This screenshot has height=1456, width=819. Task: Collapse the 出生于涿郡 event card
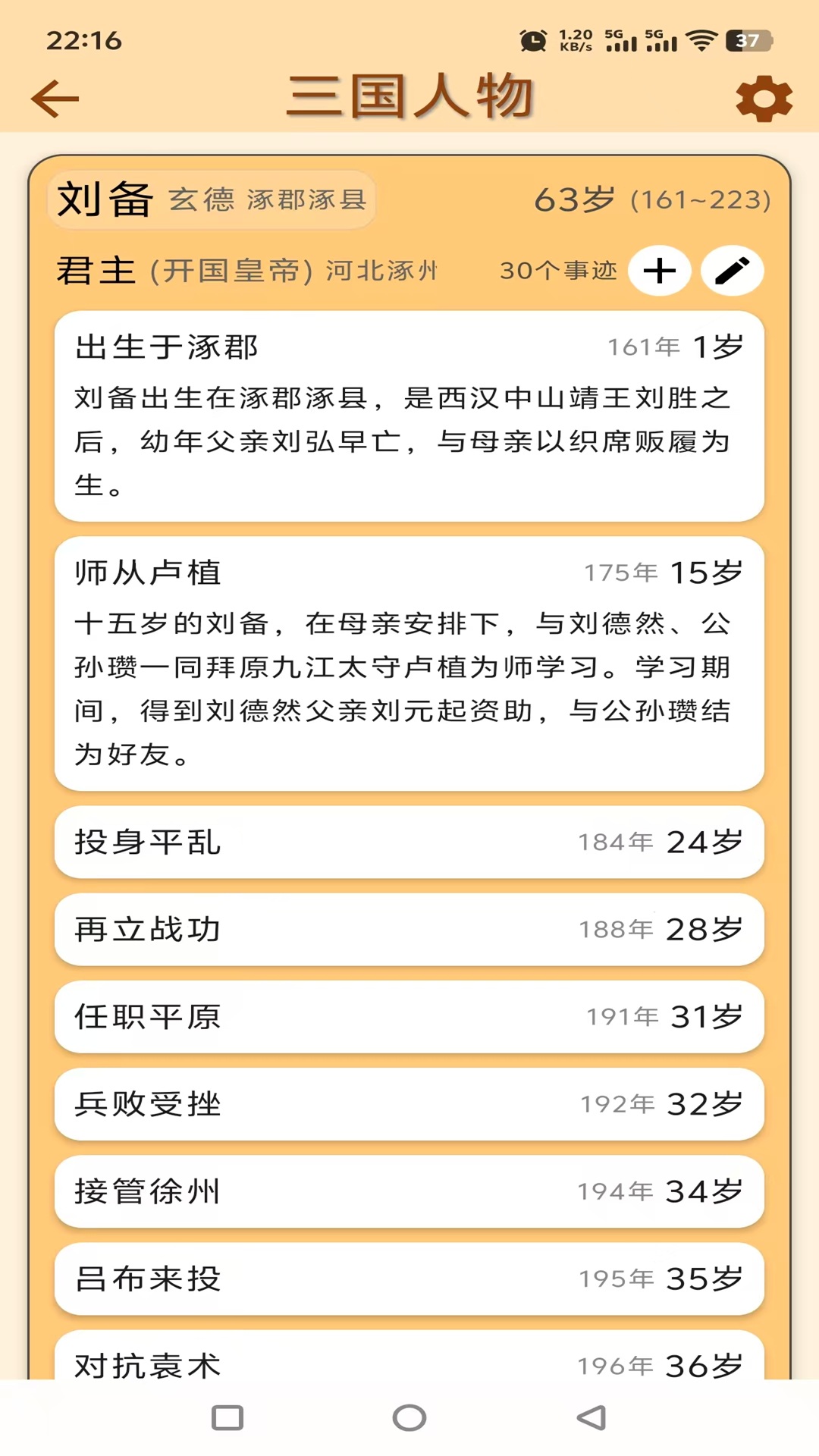tap(409, 347)
